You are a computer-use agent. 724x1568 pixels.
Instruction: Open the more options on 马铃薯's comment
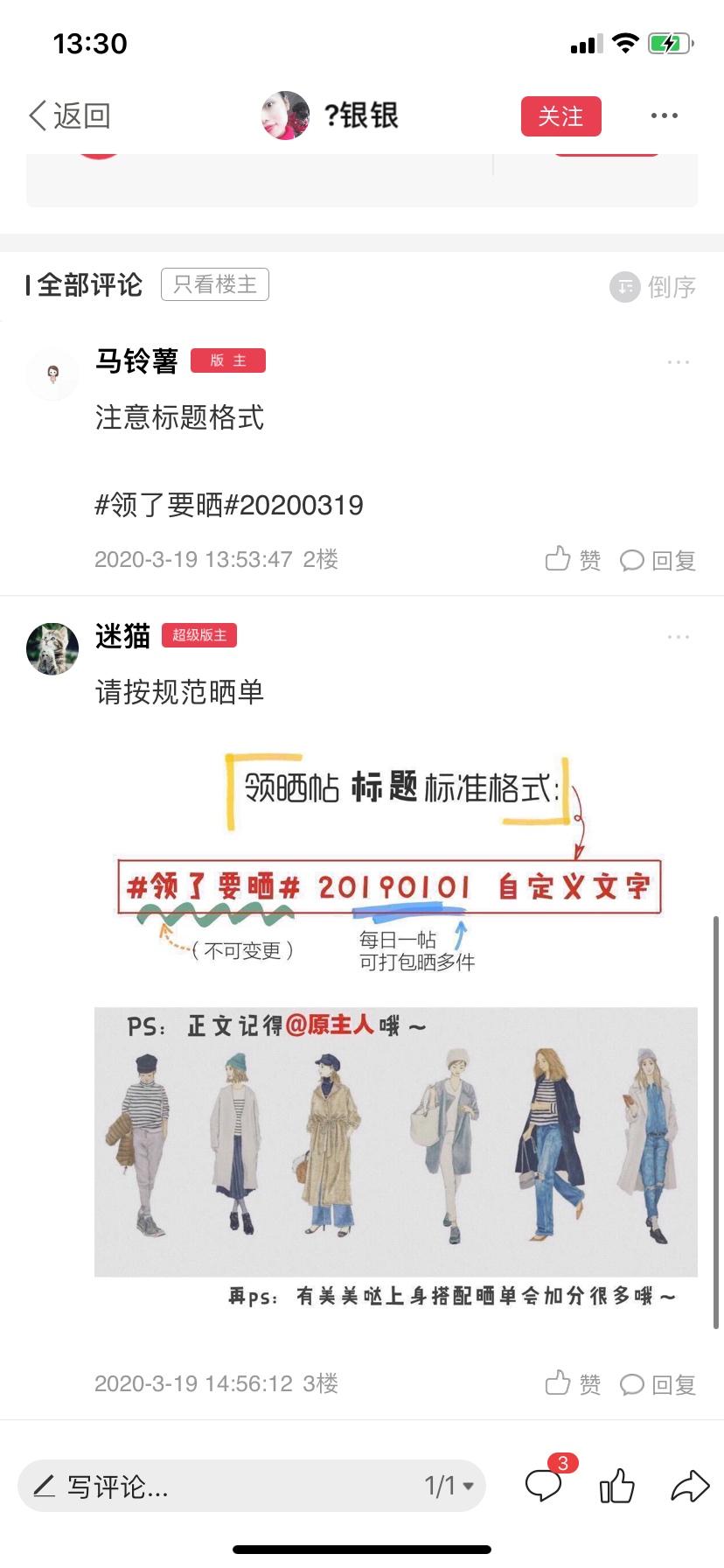tap(679, 362)
